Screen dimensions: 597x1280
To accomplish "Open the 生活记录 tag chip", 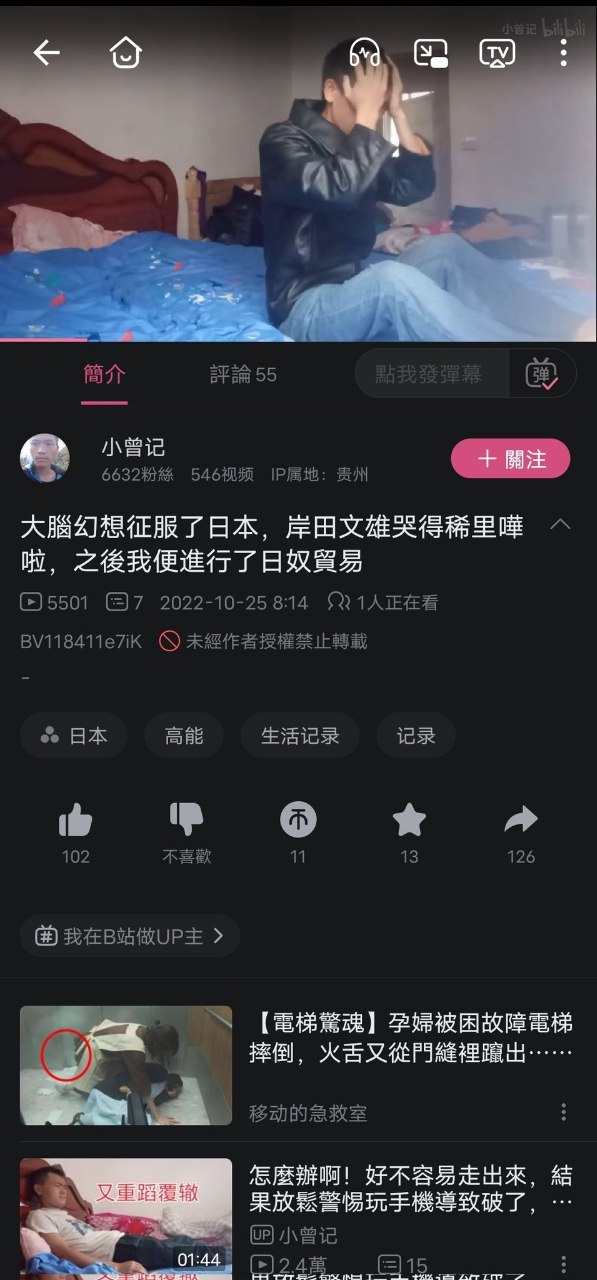I will click(300, 736).
